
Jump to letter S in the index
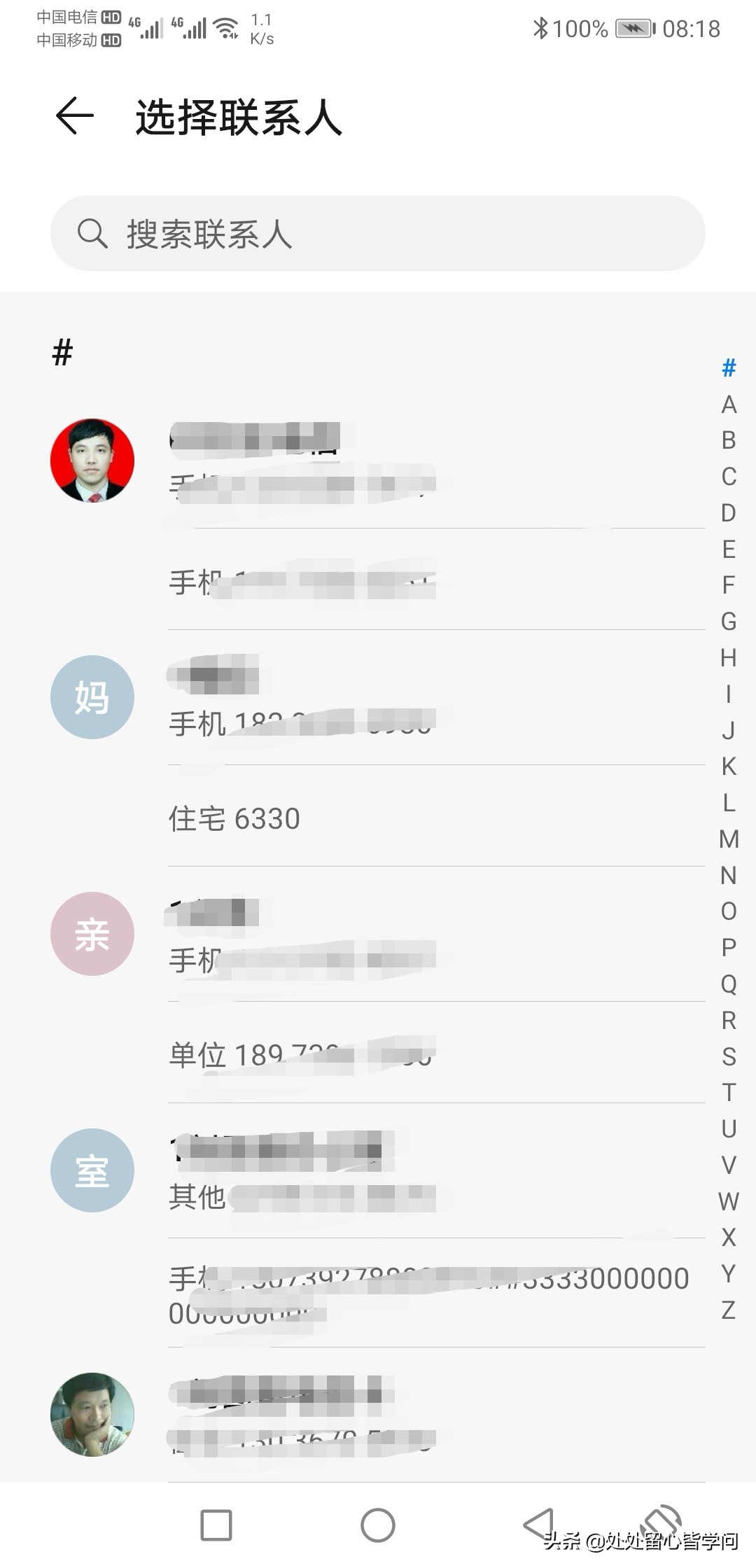(x=729, y=1056)
